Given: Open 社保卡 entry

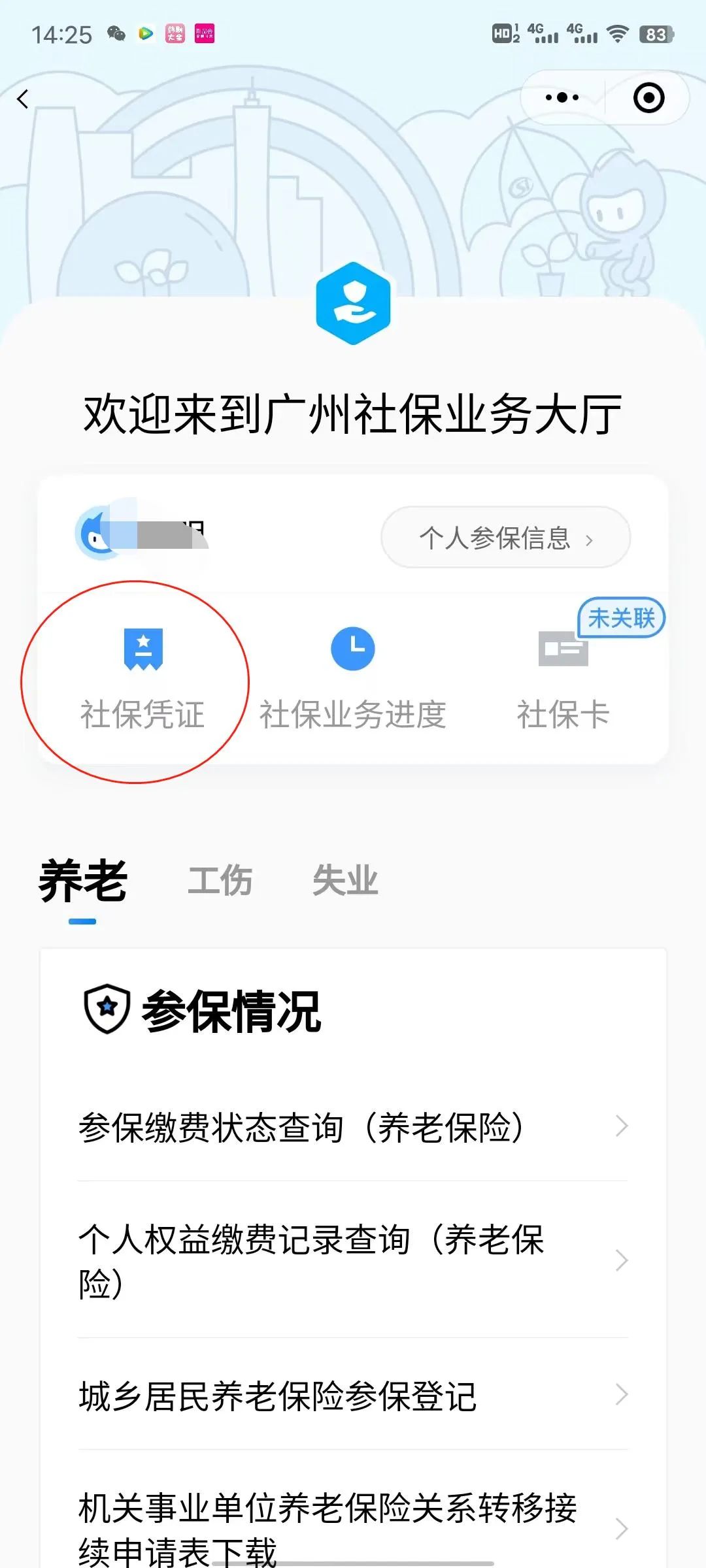Looking at the screenshot, I should click(563, 679).
